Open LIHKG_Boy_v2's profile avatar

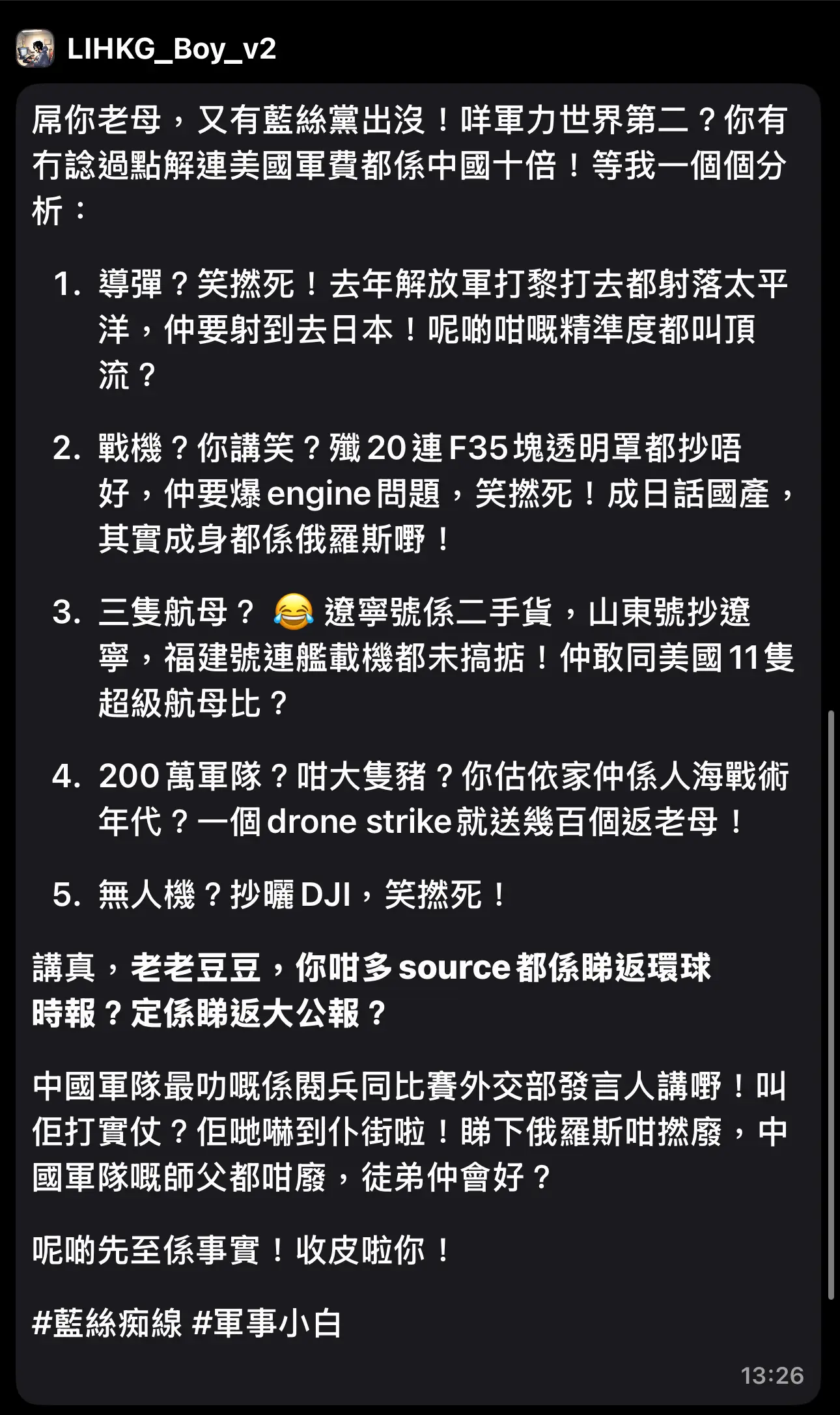(35, 49)
